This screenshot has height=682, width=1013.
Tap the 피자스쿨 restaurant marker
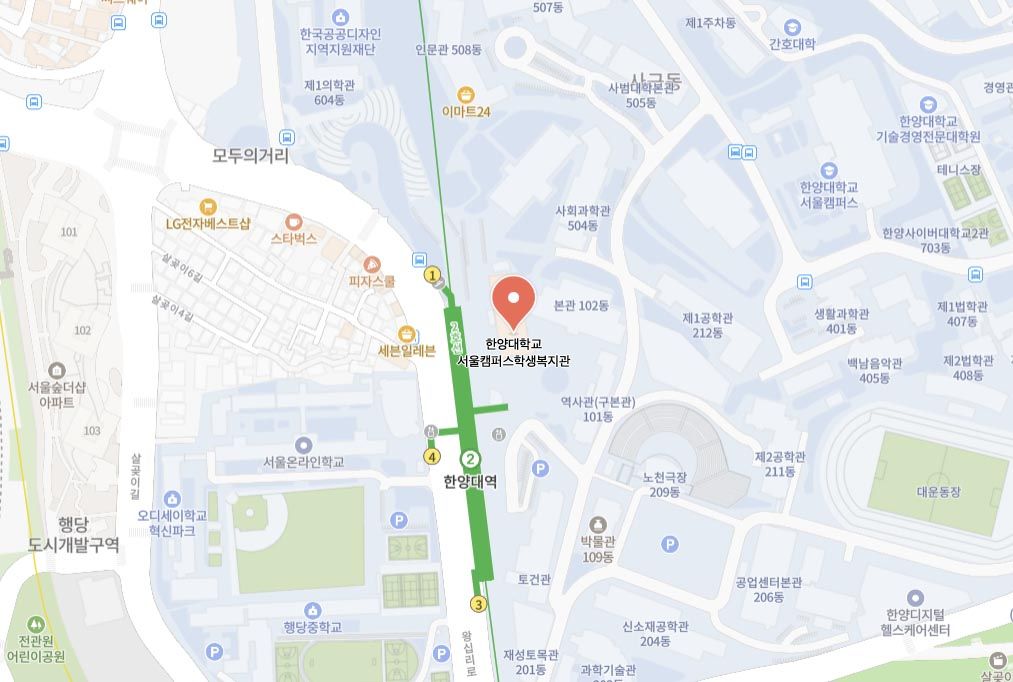(x=371, y=263)
